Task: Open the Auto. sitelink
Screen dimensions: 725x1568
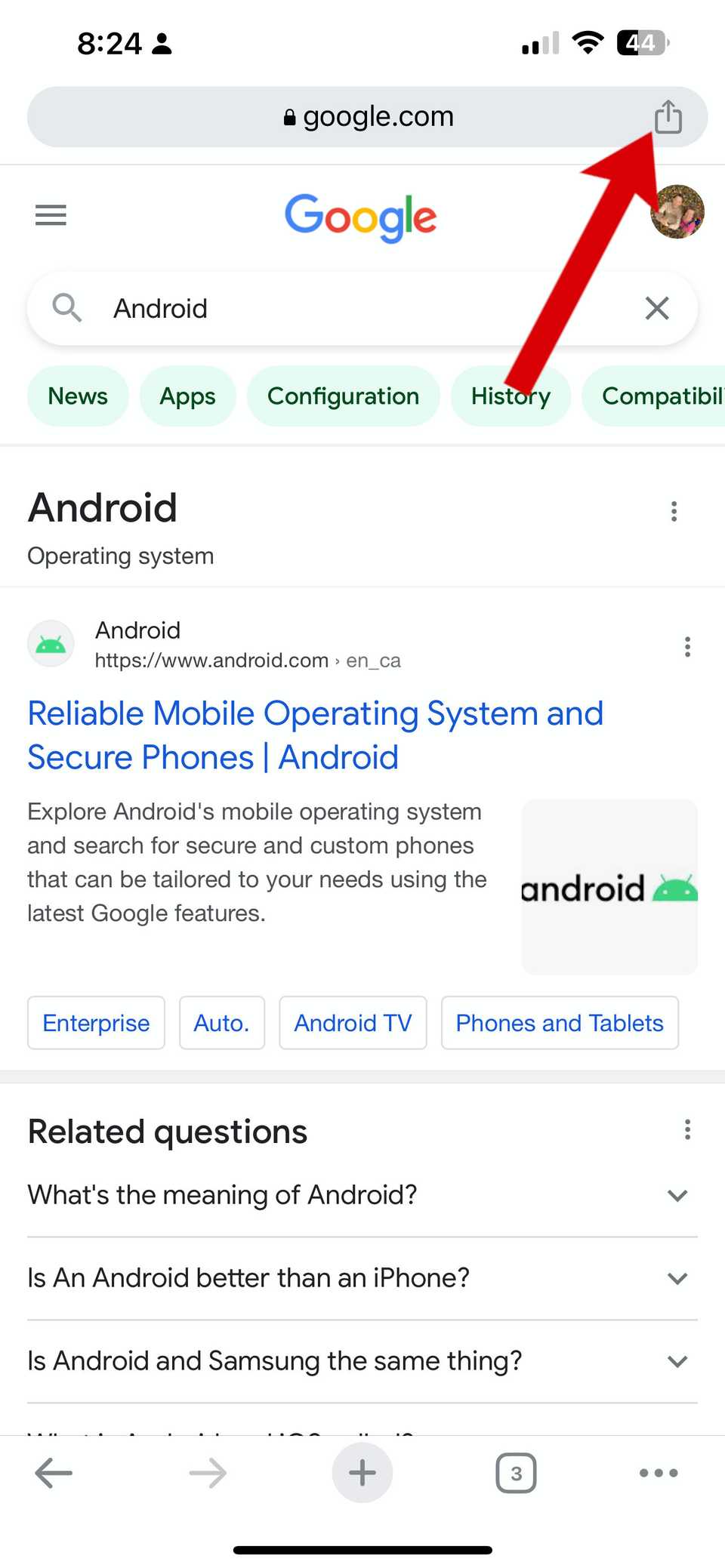Action: coord(221,1023)
